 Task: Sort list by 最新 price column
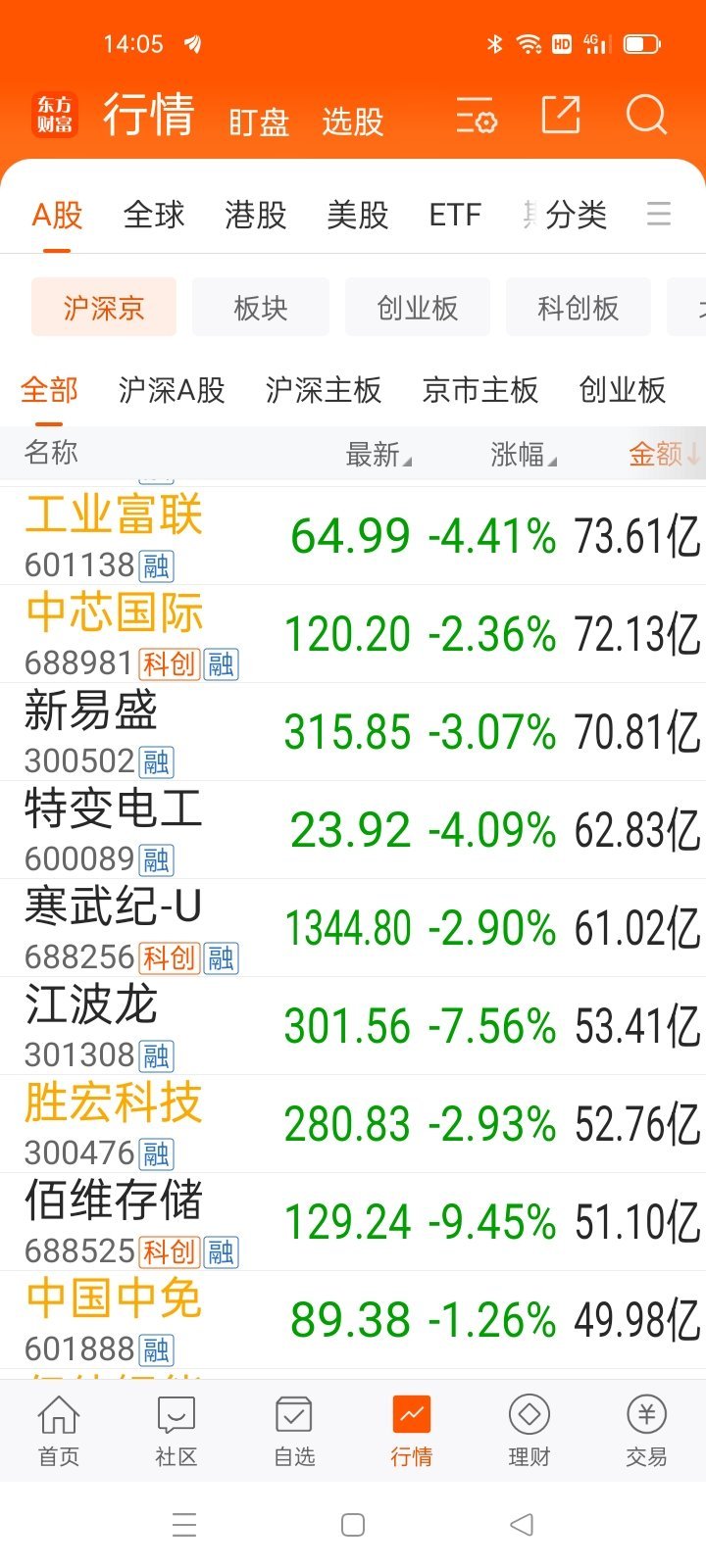(378, 454)
